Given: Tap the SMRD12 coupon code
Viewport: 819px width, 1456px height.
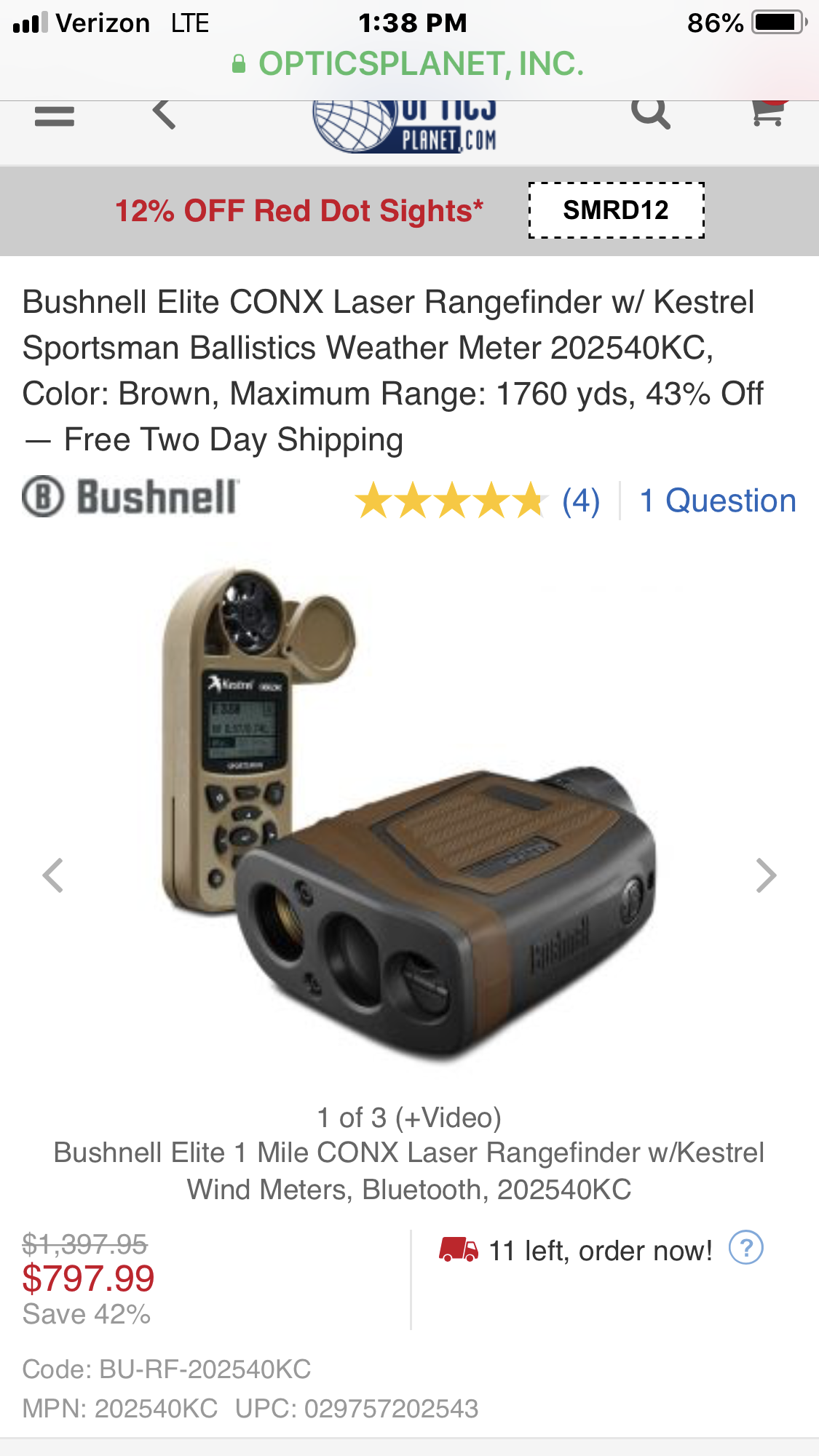Looking at the screenshot, I should (x=616, y=210).
